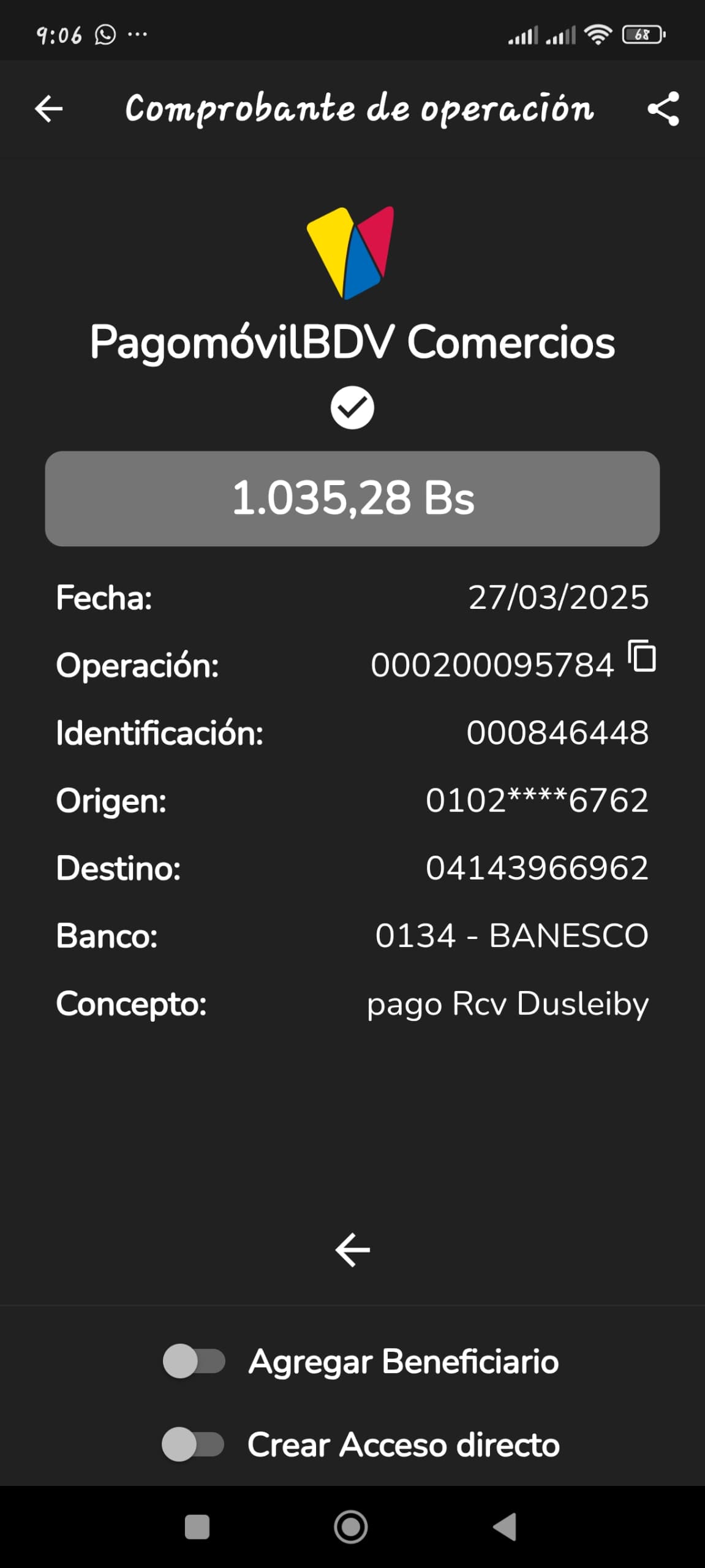Copy the operation number 000200095784
This screenshot has width=705, height=1568.
tap(642, 656)
